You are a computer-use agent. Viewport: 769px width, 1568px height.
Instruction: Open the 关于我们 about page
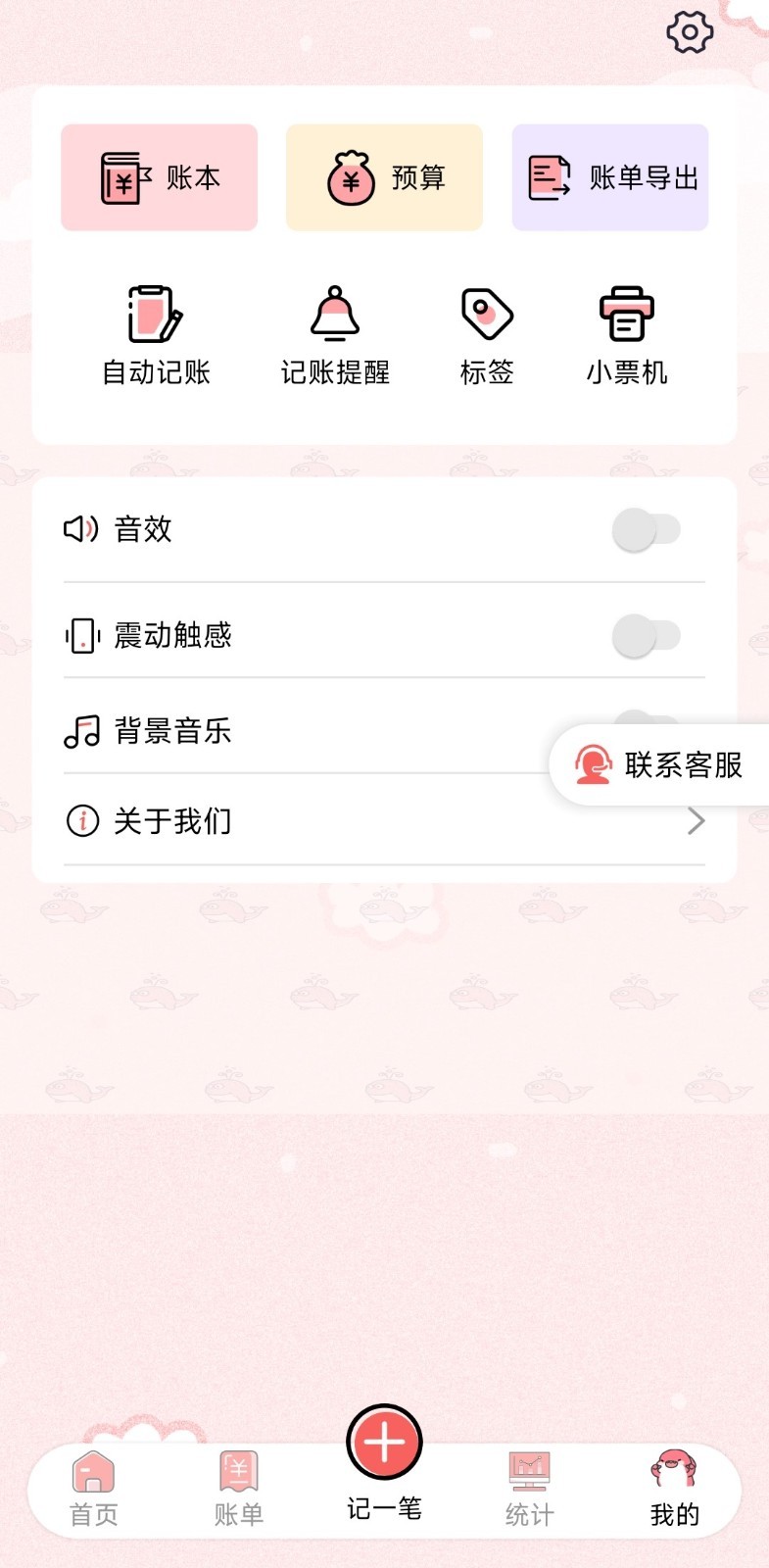172,821
